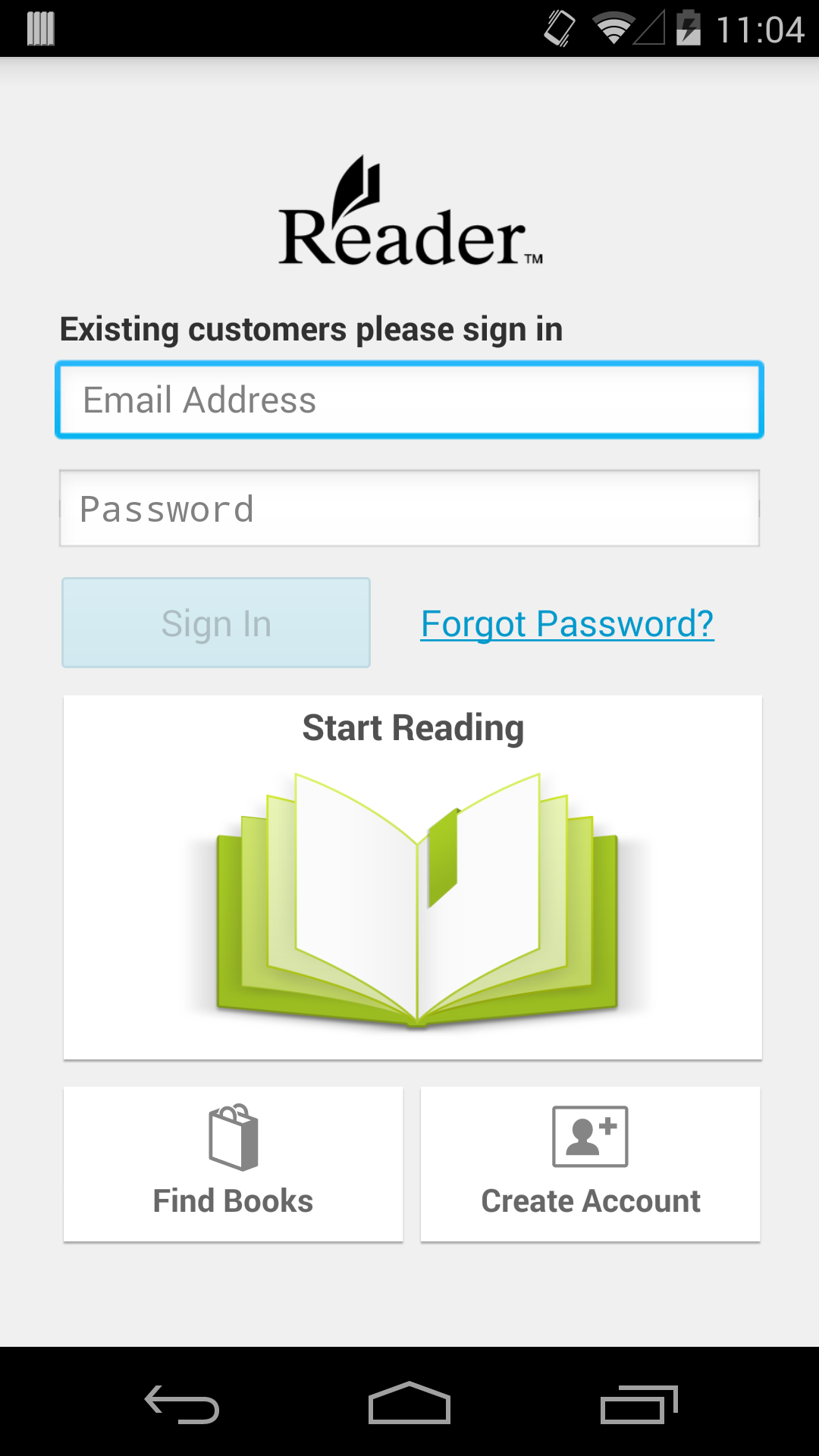Tap the Password field

point(409,508)
